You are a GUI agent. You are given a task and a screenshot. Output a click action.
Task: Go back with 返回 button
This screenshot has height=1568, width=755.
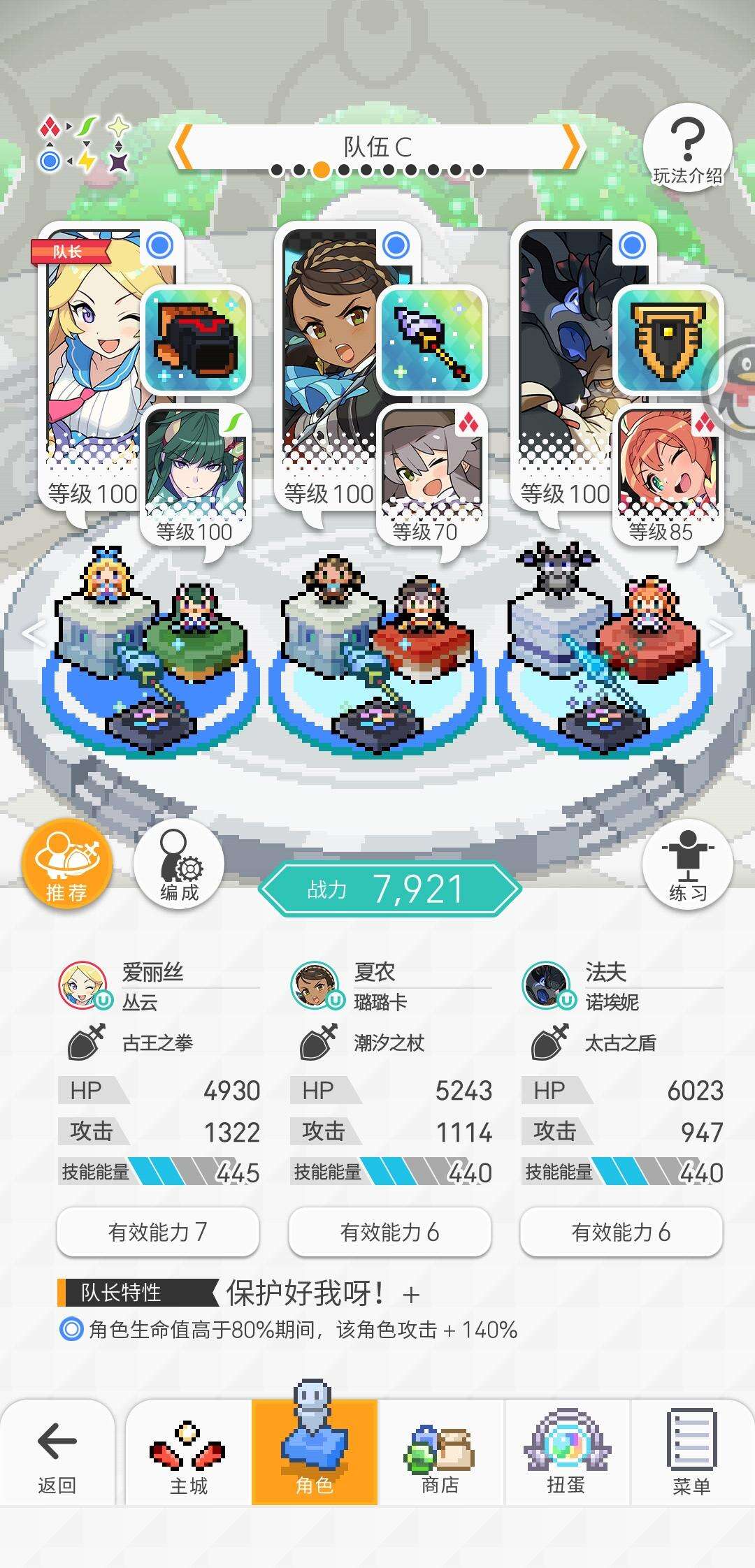(x=57, y=1453)
